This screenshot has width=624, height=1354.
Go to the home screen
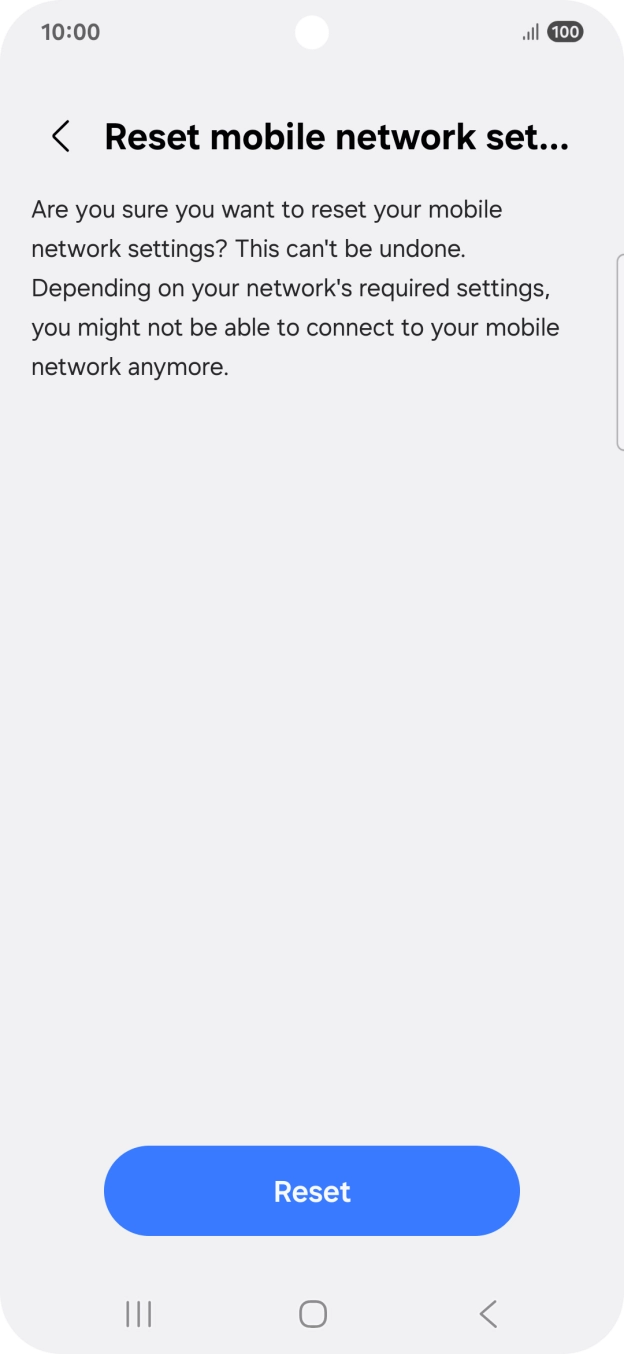coord(313,1314)
